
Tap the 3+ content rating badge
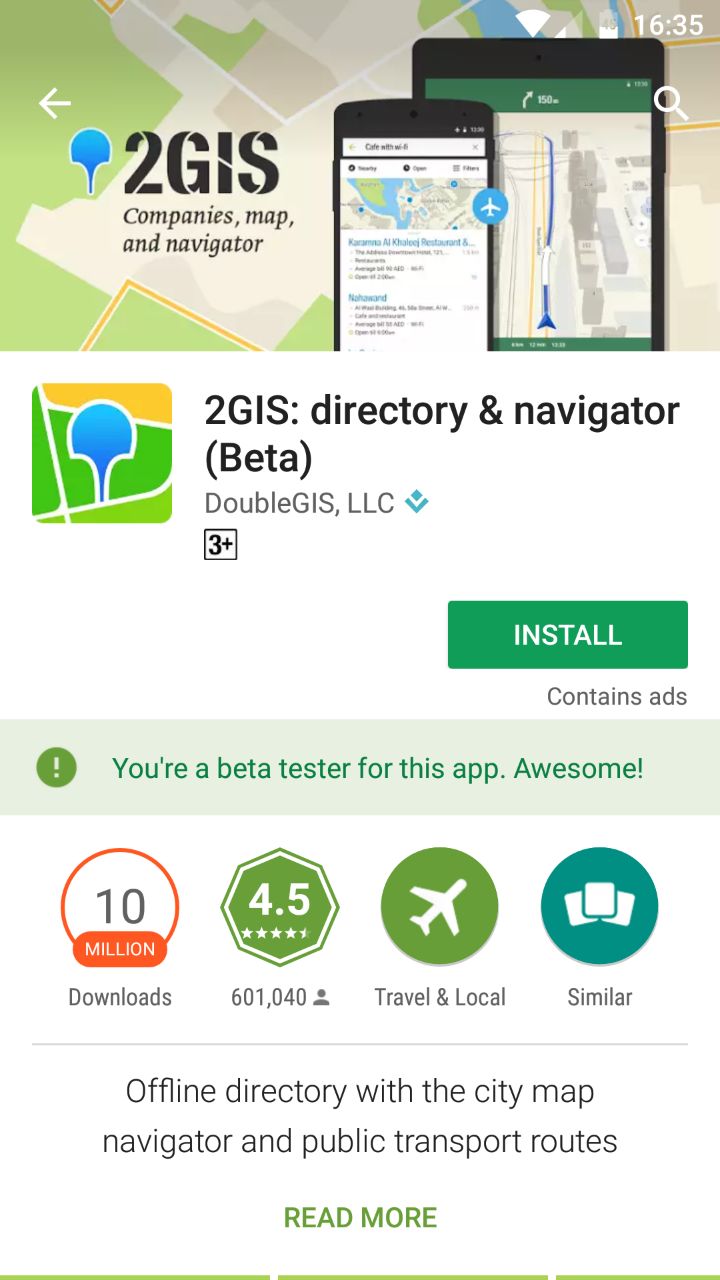point(221,544)
